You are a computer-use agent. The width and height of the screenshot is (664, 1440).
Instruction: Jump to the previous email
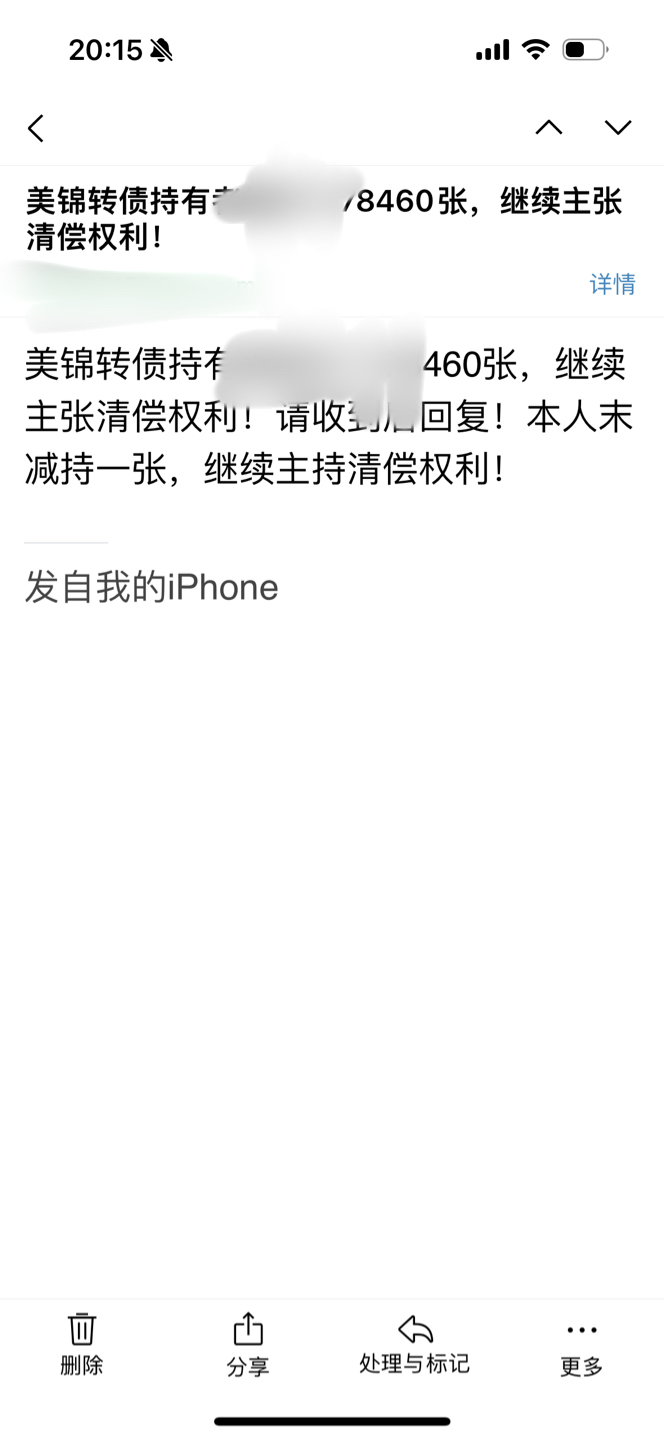pos(548,127)
